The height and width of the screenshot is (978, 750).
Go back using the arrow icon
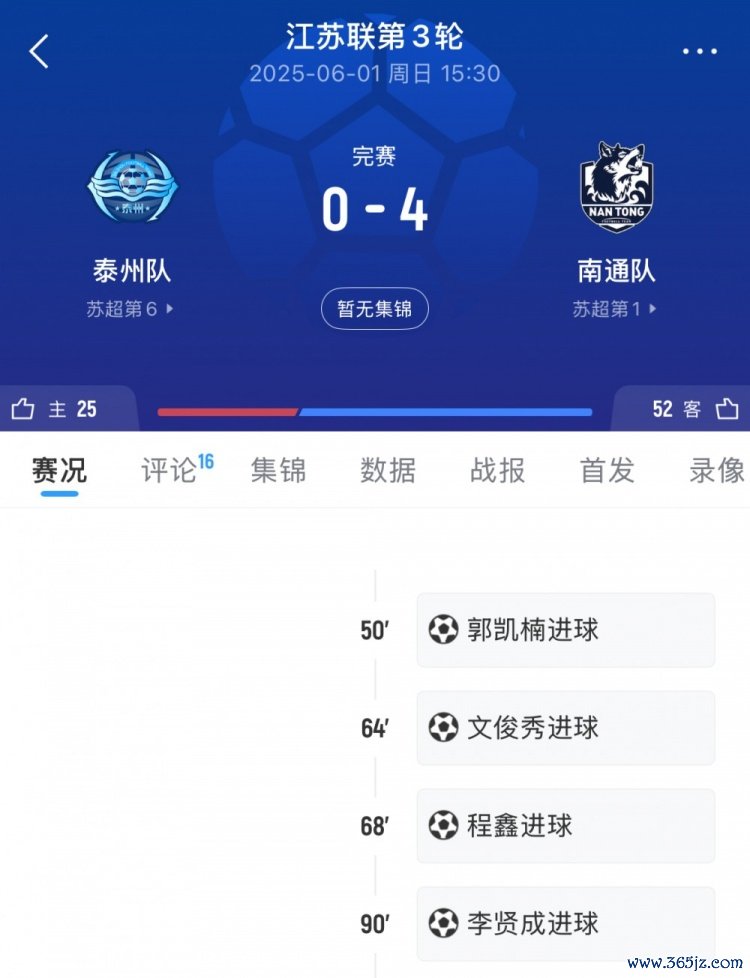tap(39, 51)
